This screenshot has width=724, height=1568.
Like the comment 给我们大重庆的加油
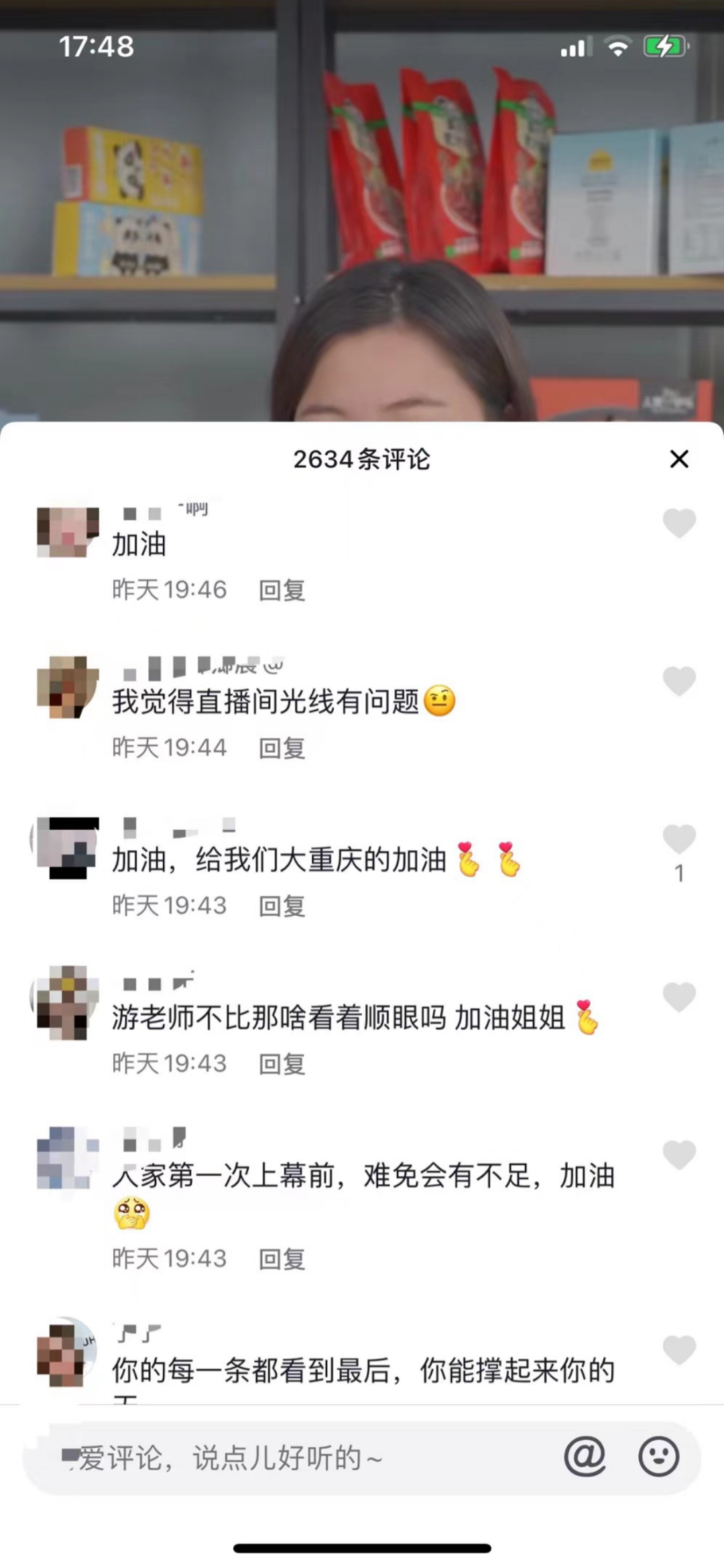(x=679, y=839)
